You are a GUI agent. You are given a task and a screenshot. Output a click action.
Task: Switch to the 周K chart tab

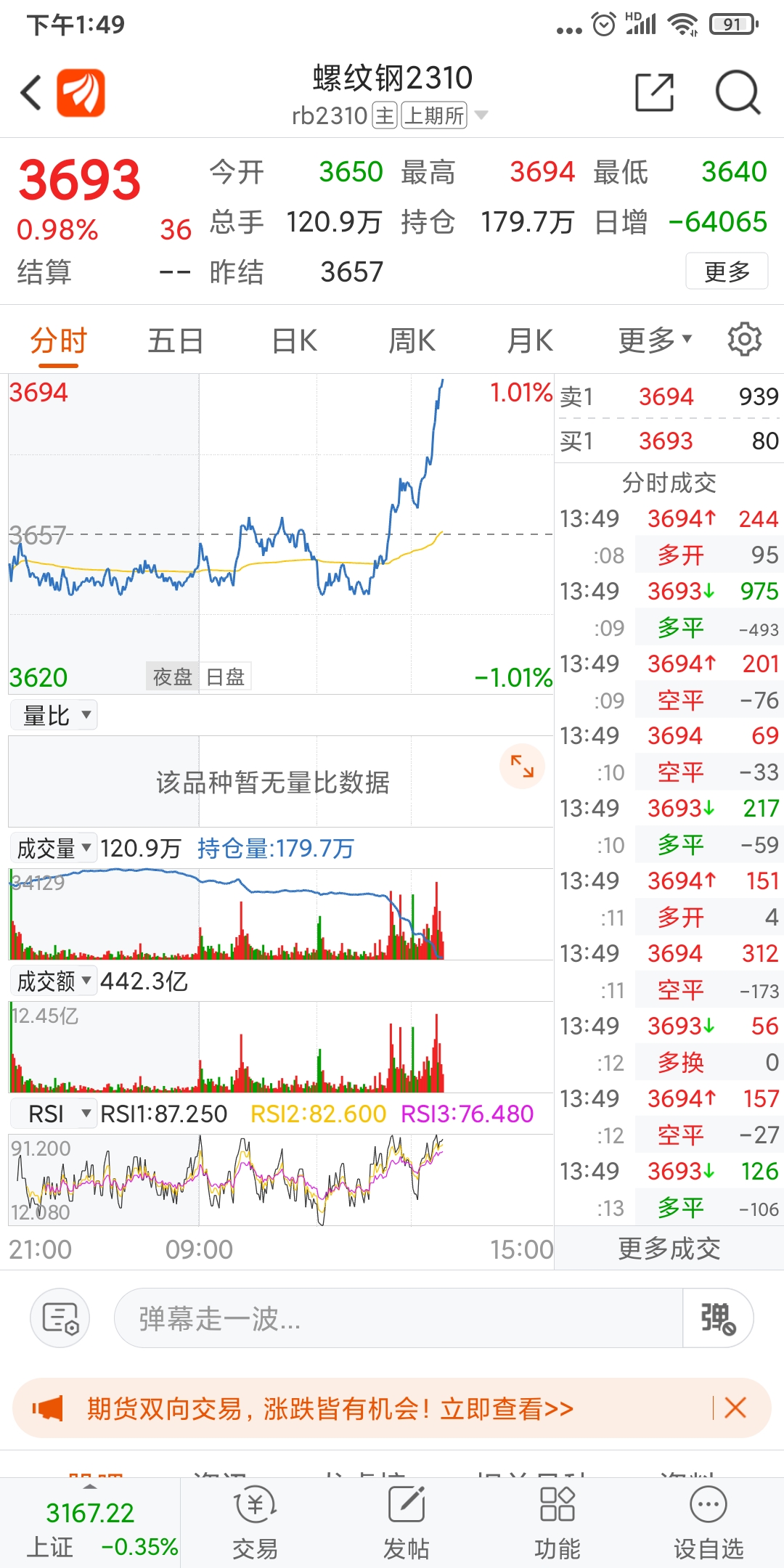coord(412,340)
